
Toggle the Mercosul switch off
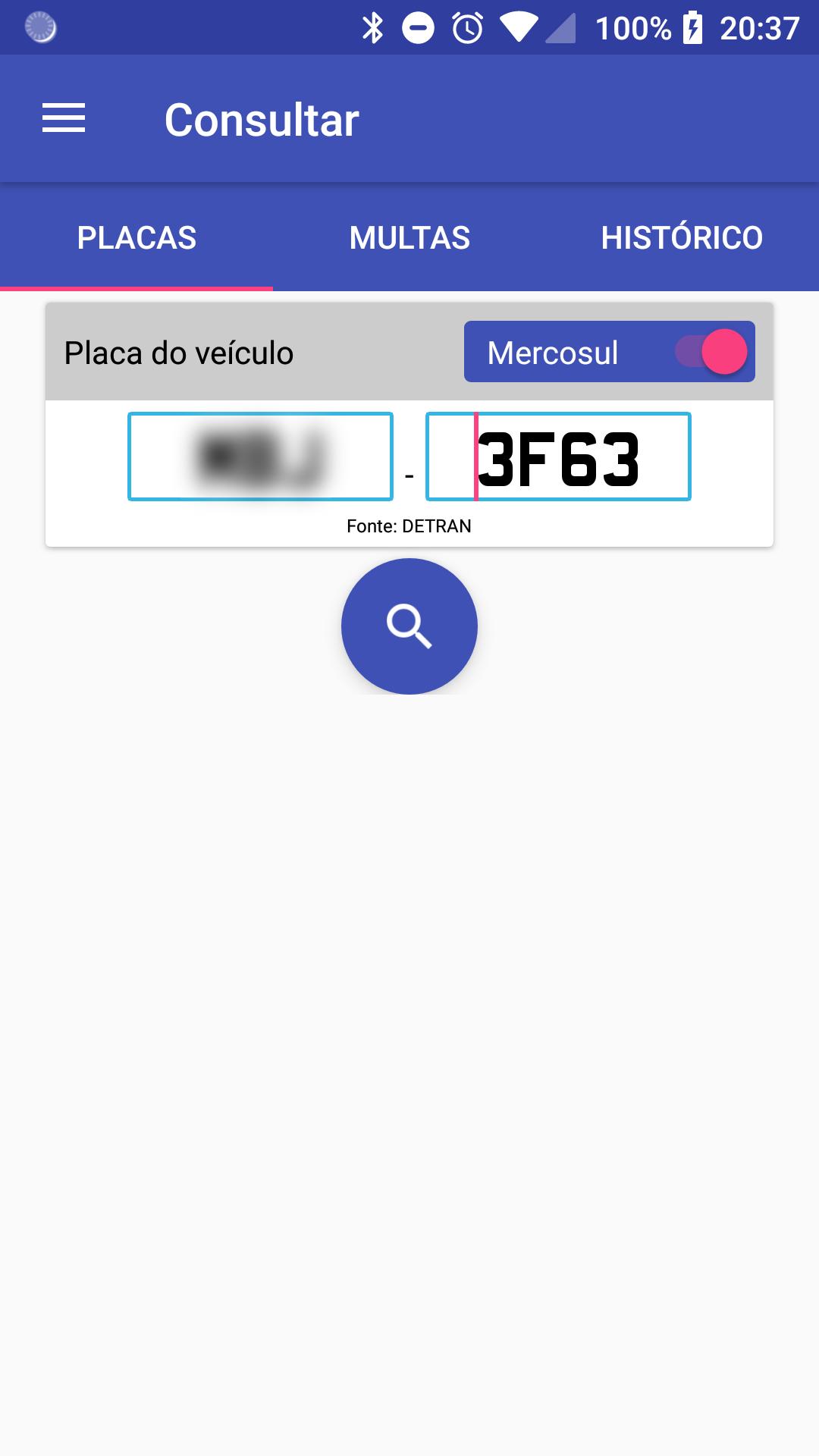coord(711,351)
